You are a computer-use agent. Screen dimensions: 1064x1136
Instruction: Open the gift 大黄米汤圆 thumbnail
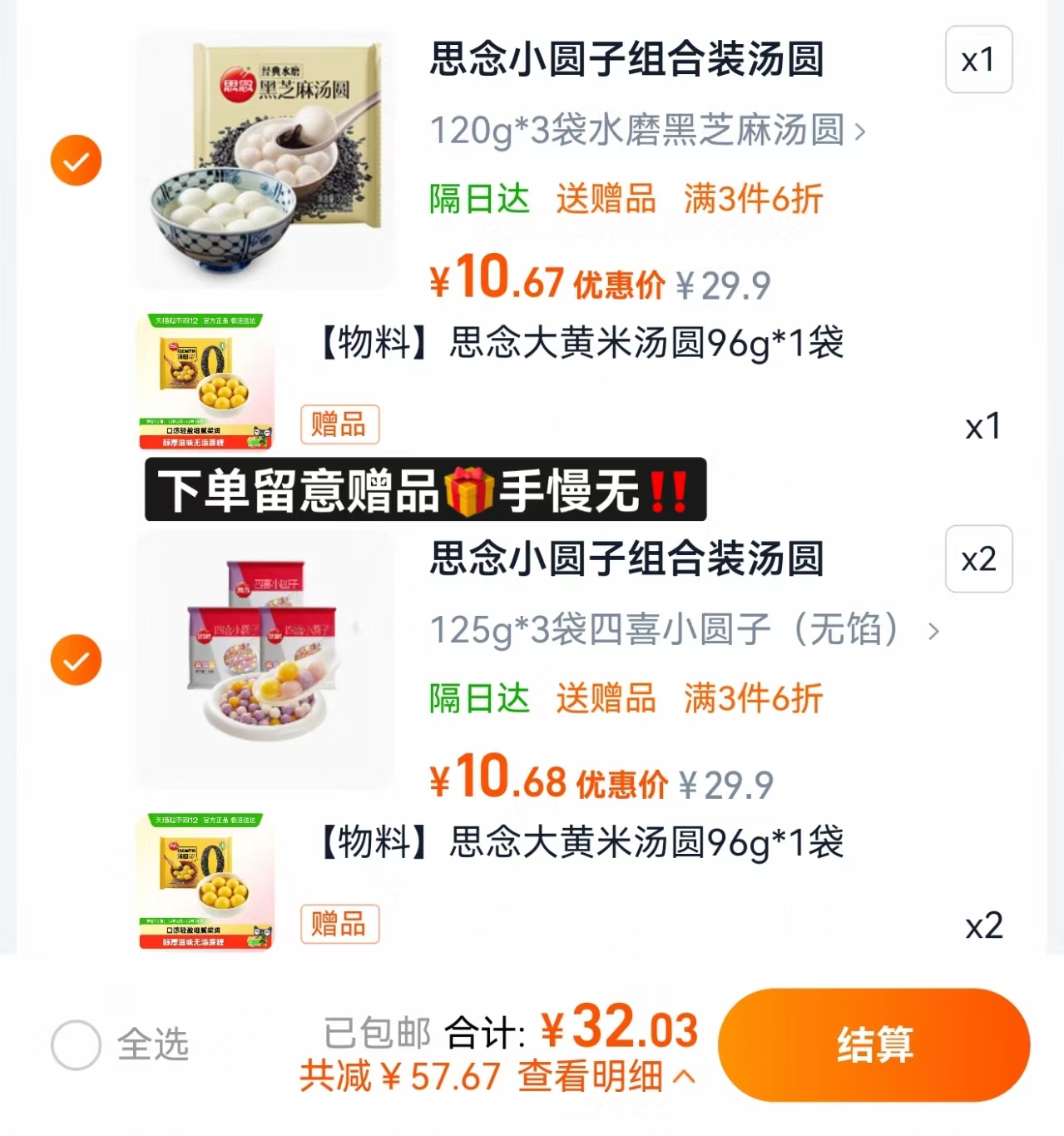click(204, 381)
